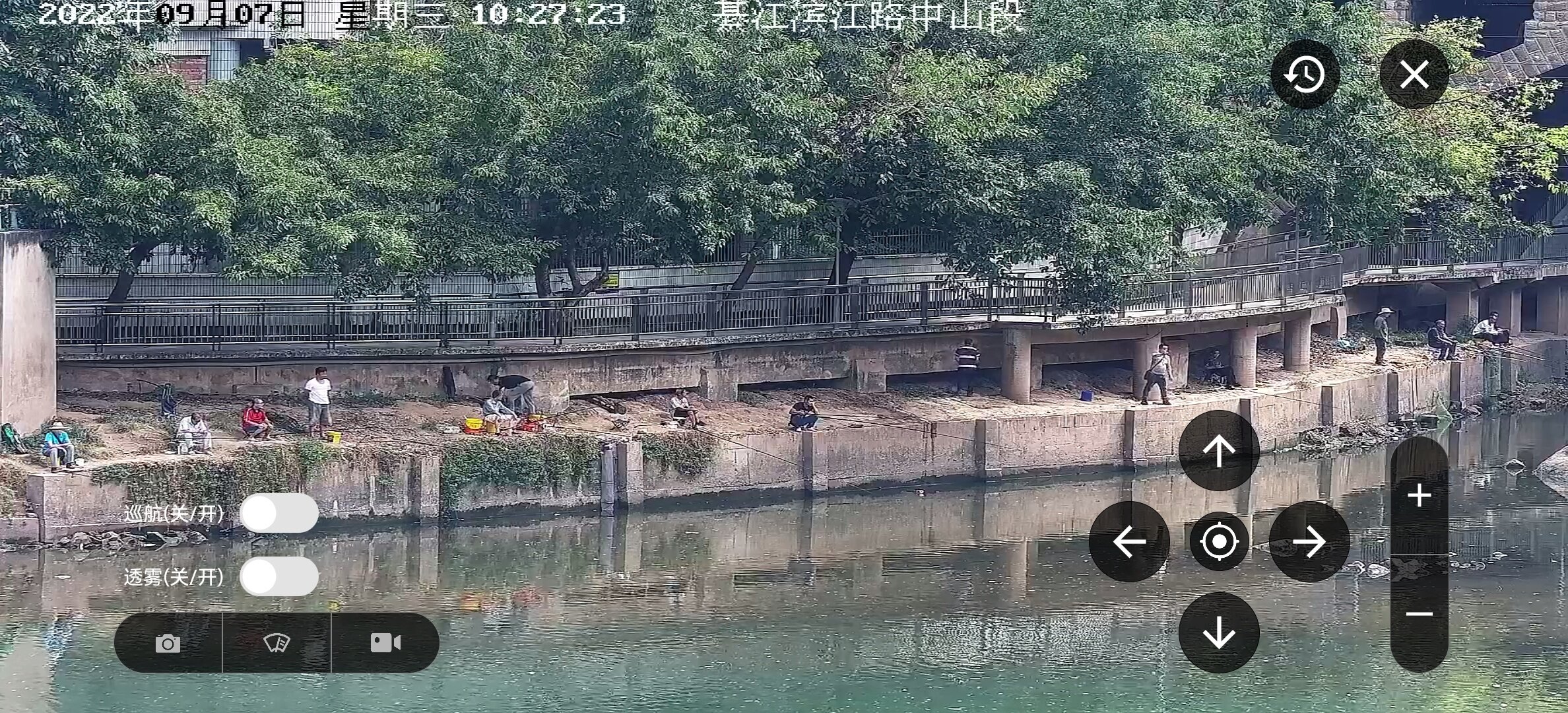Tilt the camera up
This screenshot has width=1568, height=713.
pyautogui.click(x=1219, y=451)
